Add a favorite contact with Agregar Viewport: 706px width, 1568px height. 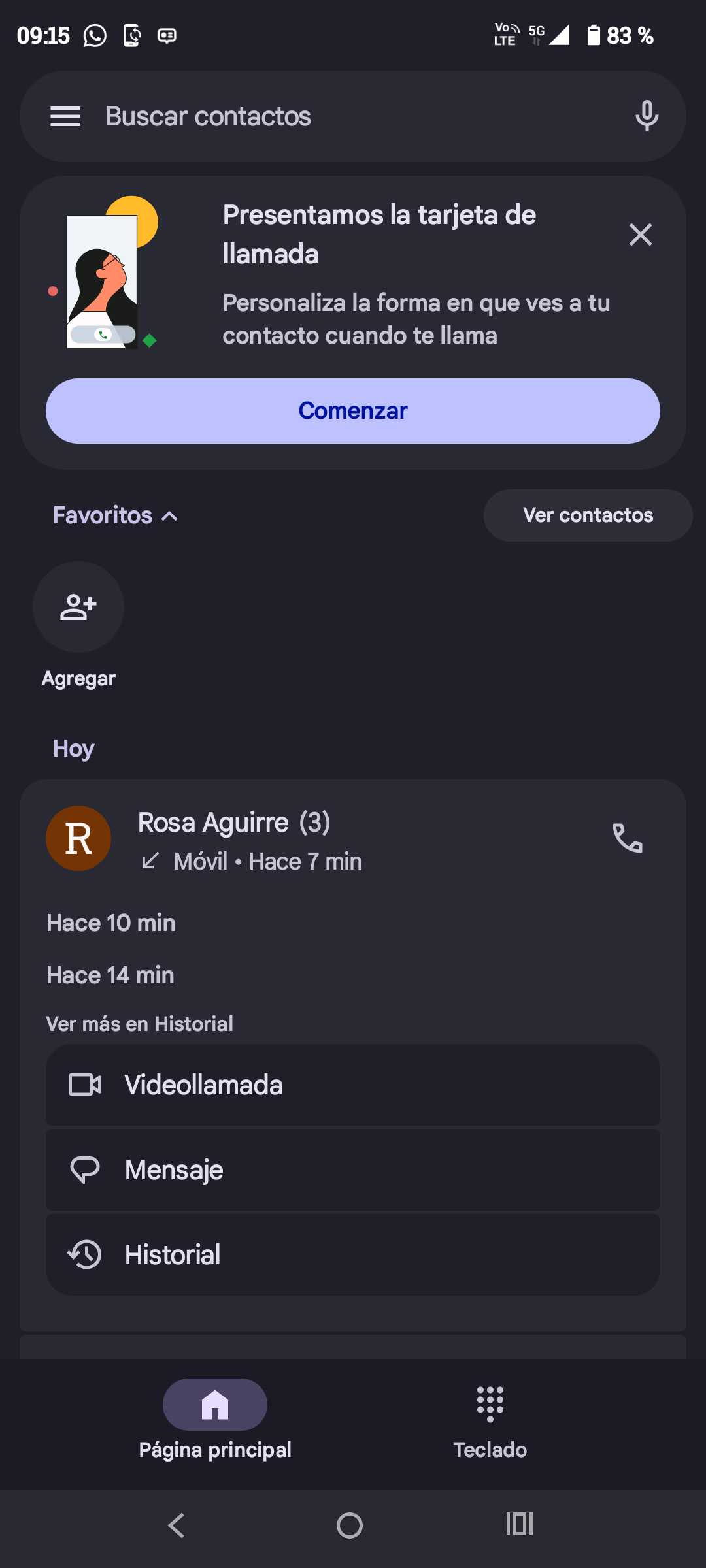tap(78, 608)
